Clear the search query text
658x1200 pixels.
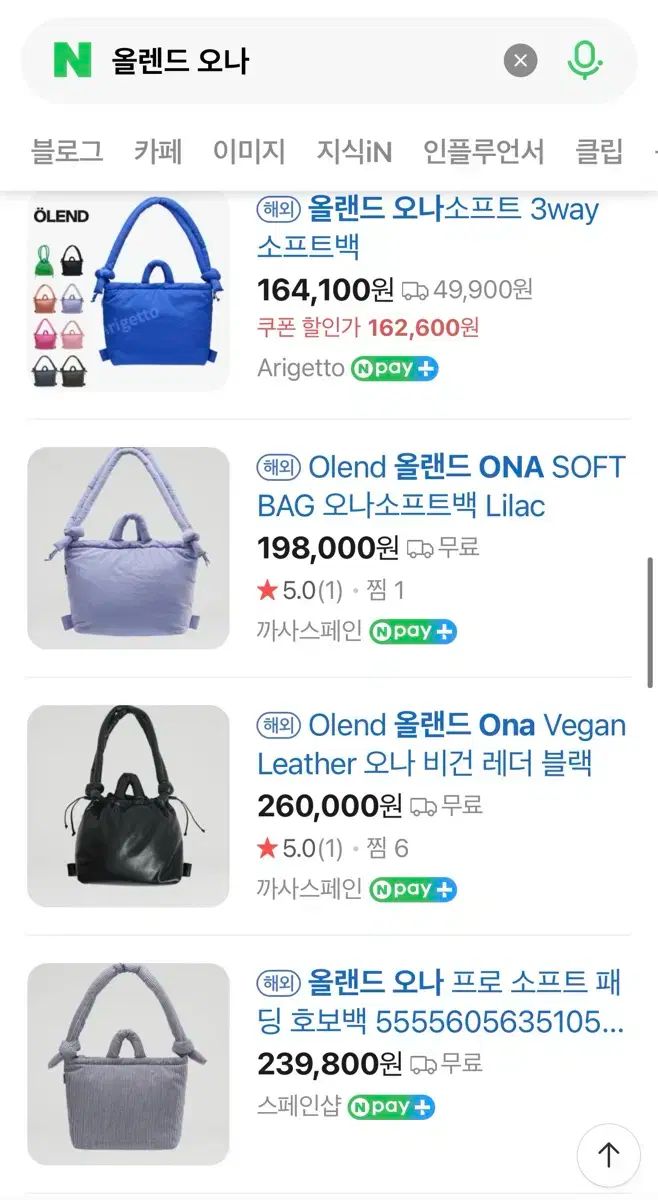point(520,61)
